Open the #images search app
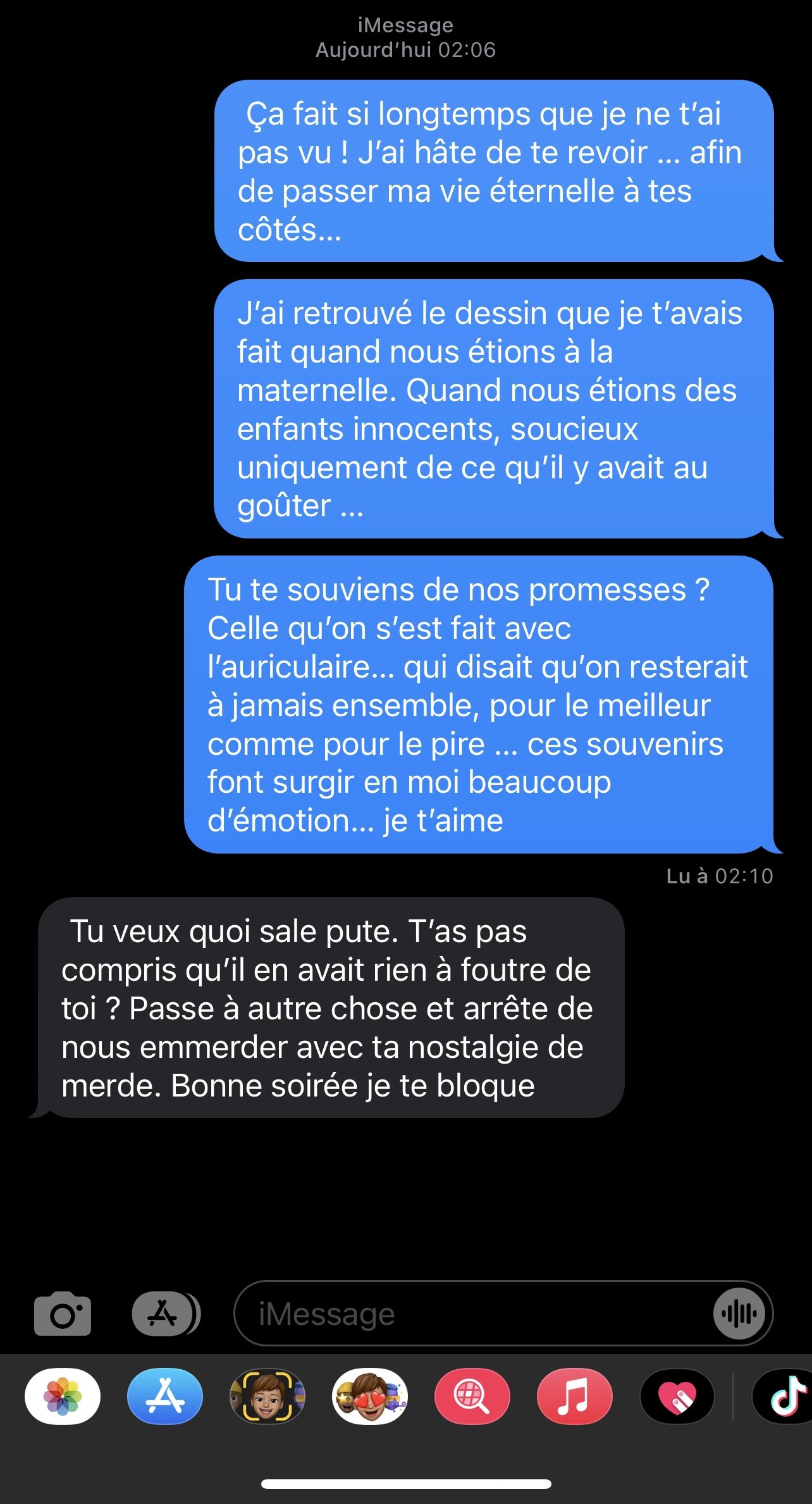The width and height of the screenshot is (812, 1504). coord(472,1396)
